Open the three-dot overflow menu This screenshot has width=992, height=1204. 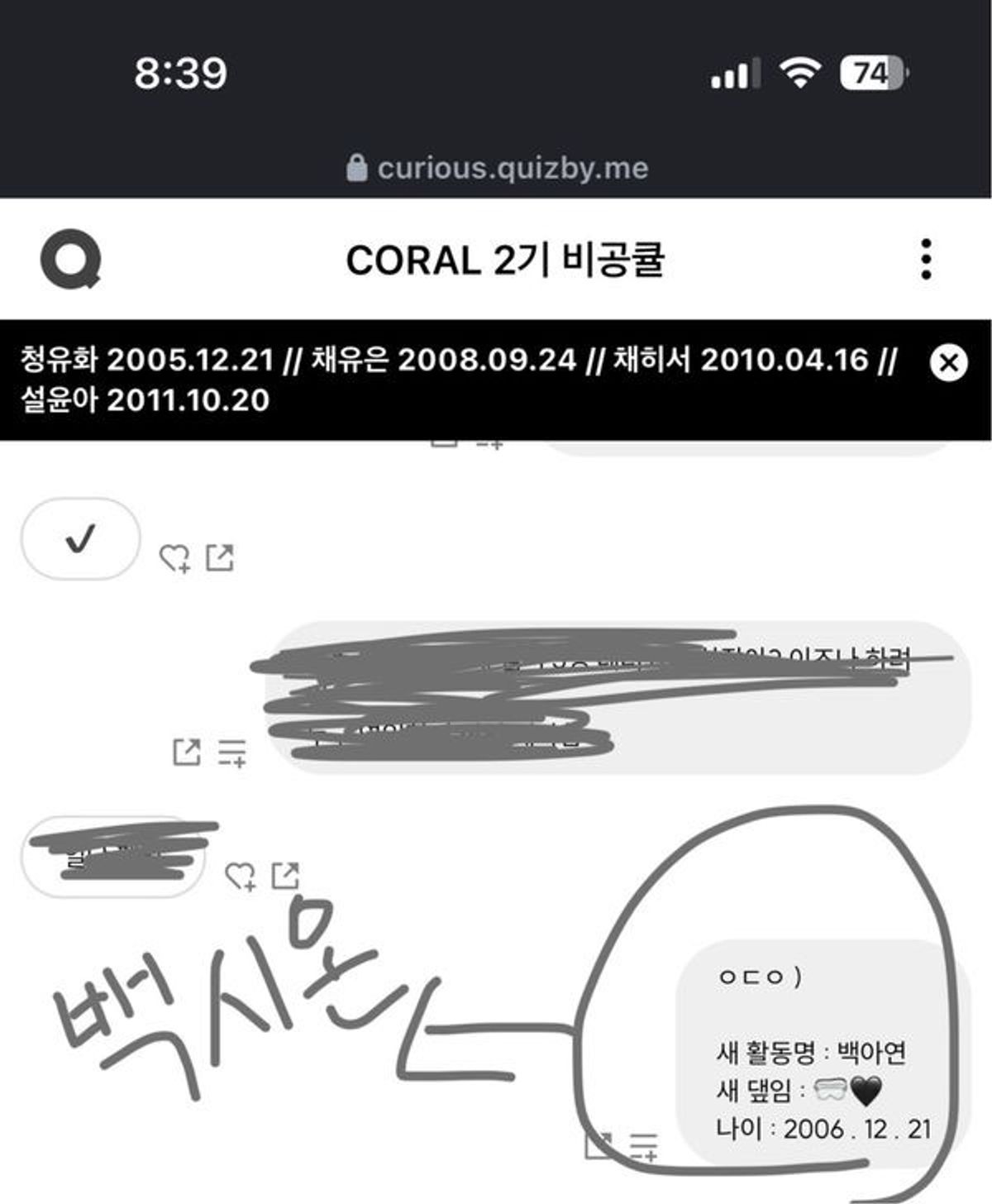coord(926,260)
